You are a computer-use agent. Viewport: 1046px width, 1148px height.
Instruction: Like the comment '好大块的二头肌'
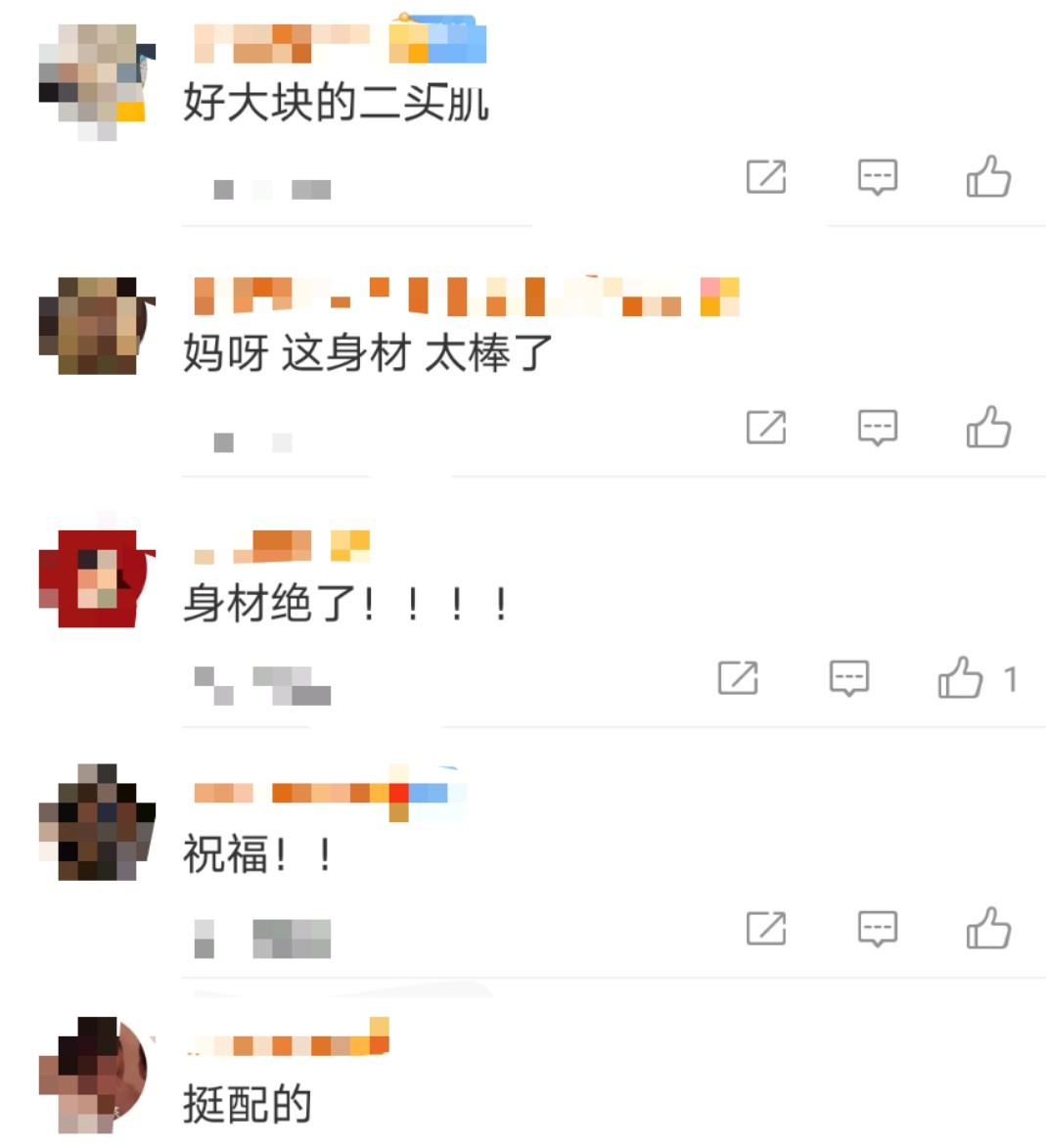(990, 177)
